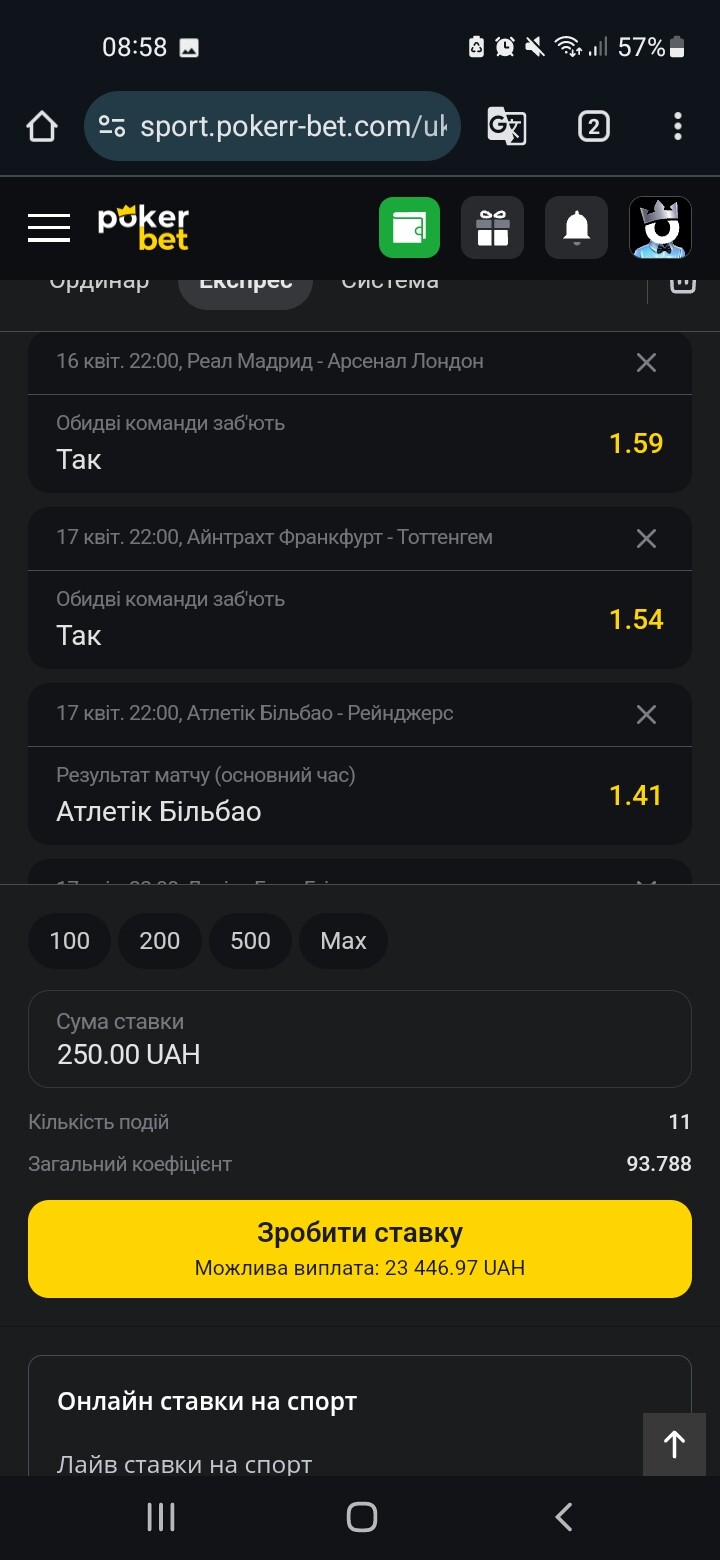The image size is (720, 1560).
Task: Open the gift bonuses icon
Action: (492, 228)
